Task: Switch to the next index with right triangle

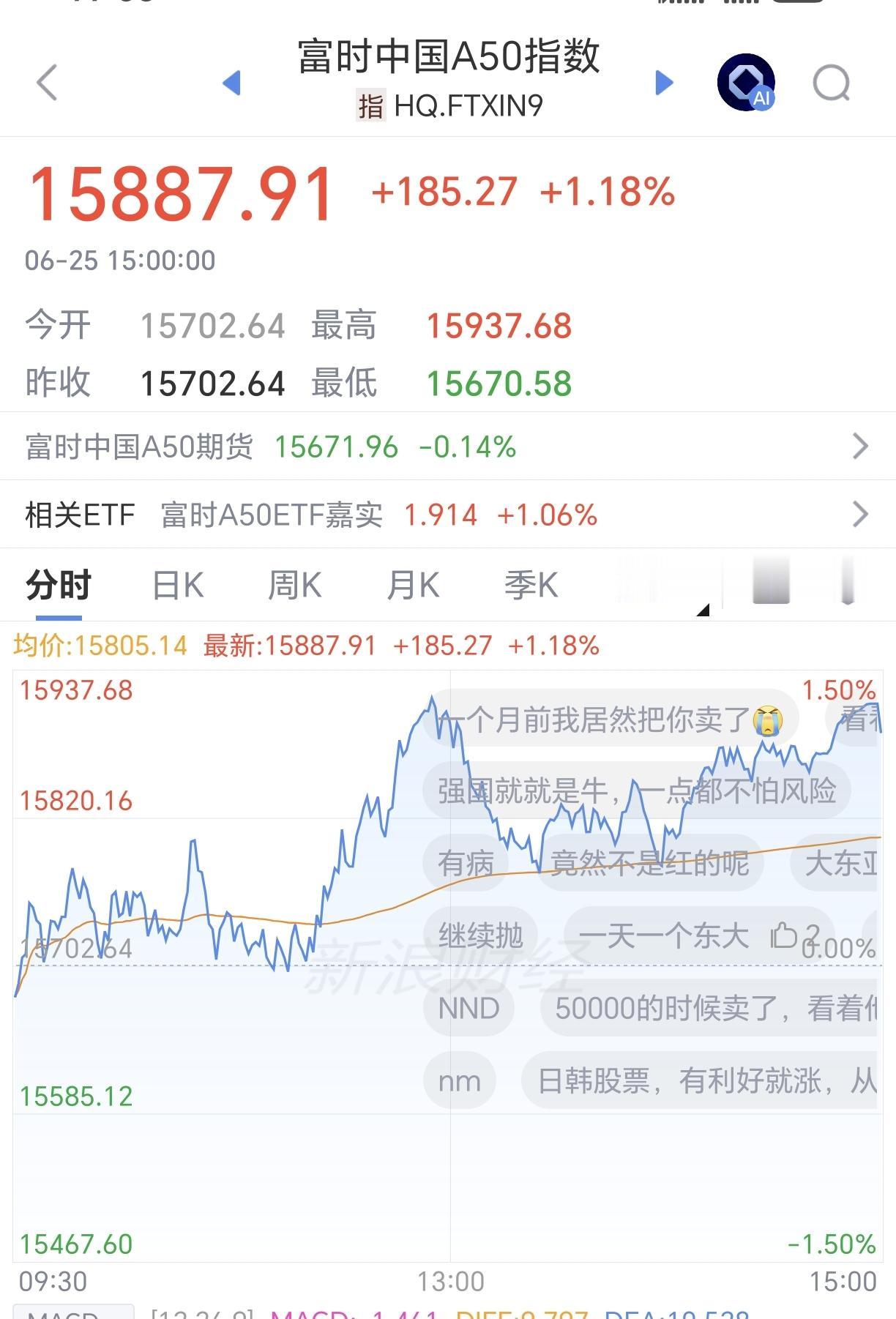Action: tap(664, 83)
